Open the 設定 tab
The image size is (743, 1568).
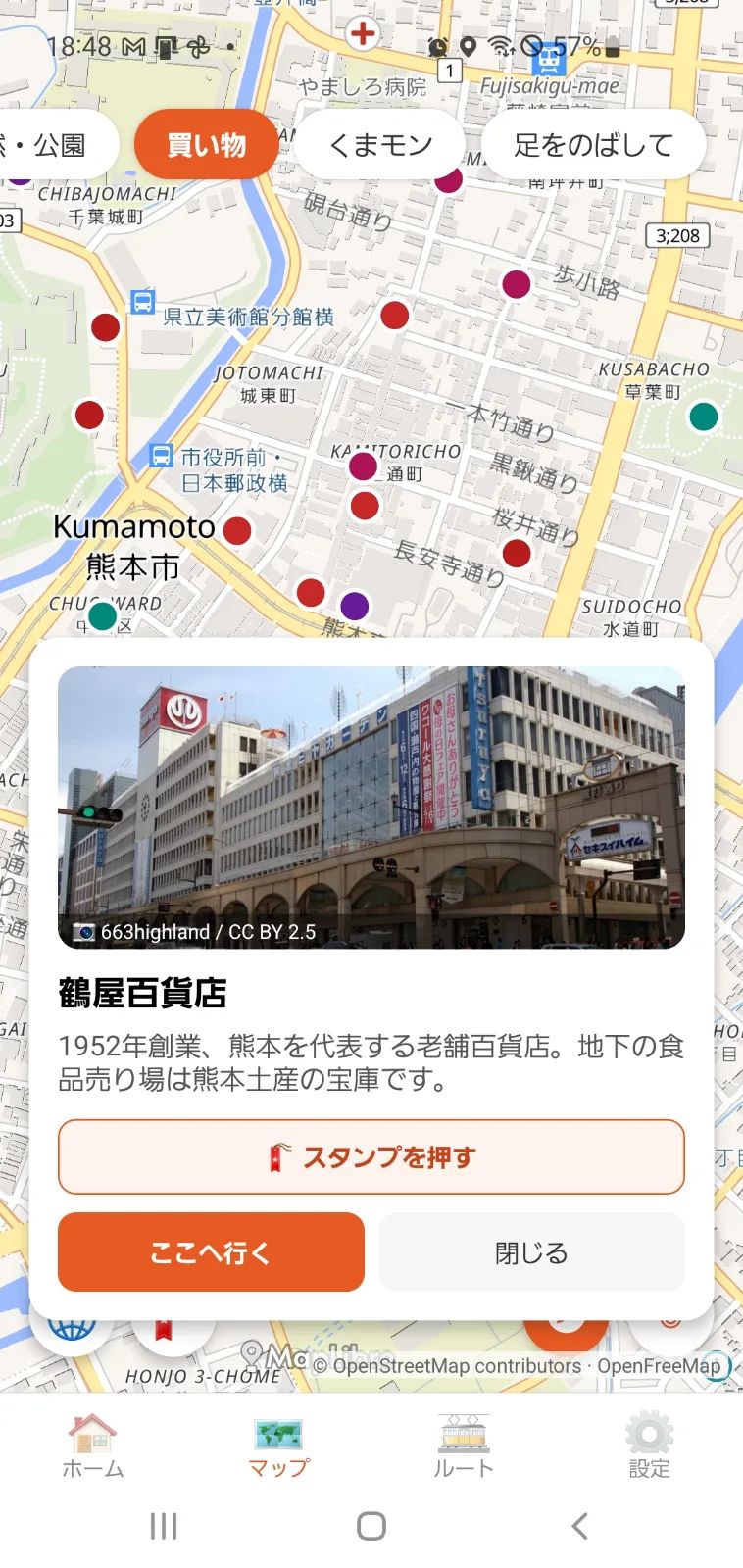[649, 1445]
